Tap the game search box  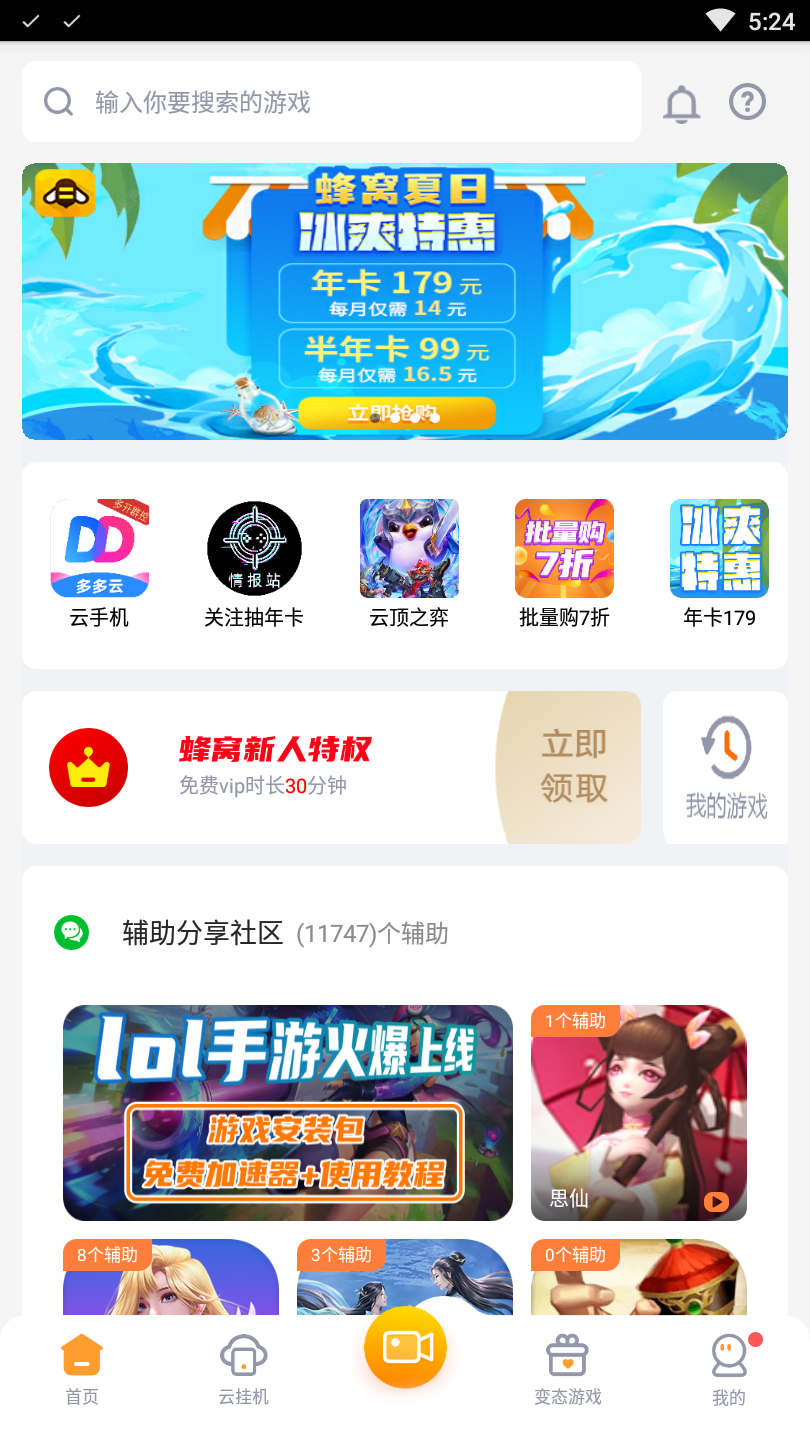click(x=330, y=102)
